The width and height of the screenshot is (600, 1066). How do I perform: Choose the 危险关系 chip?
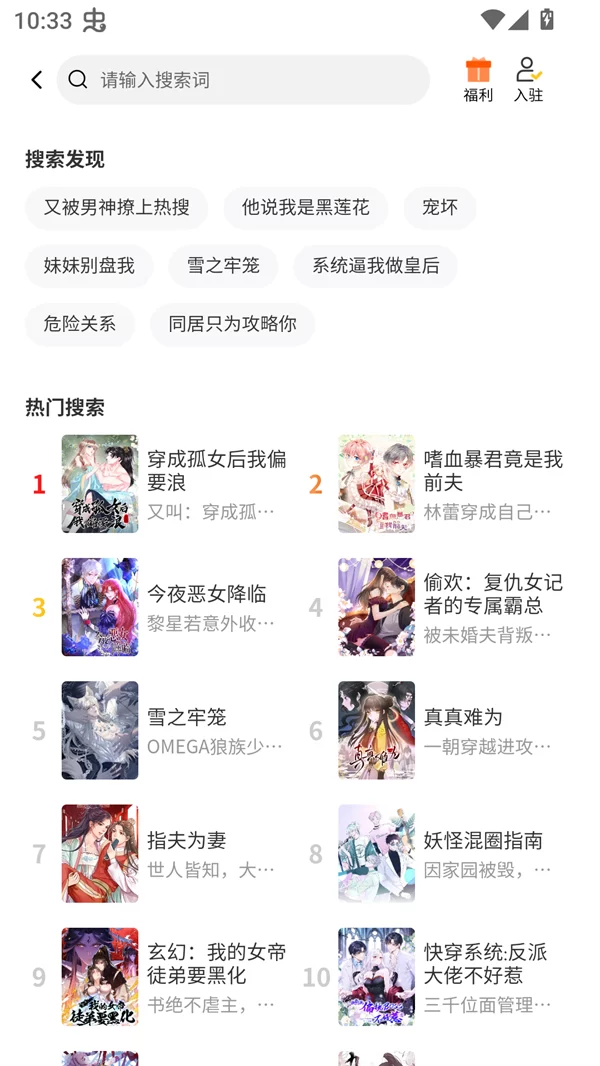click(x=79, y=324)
